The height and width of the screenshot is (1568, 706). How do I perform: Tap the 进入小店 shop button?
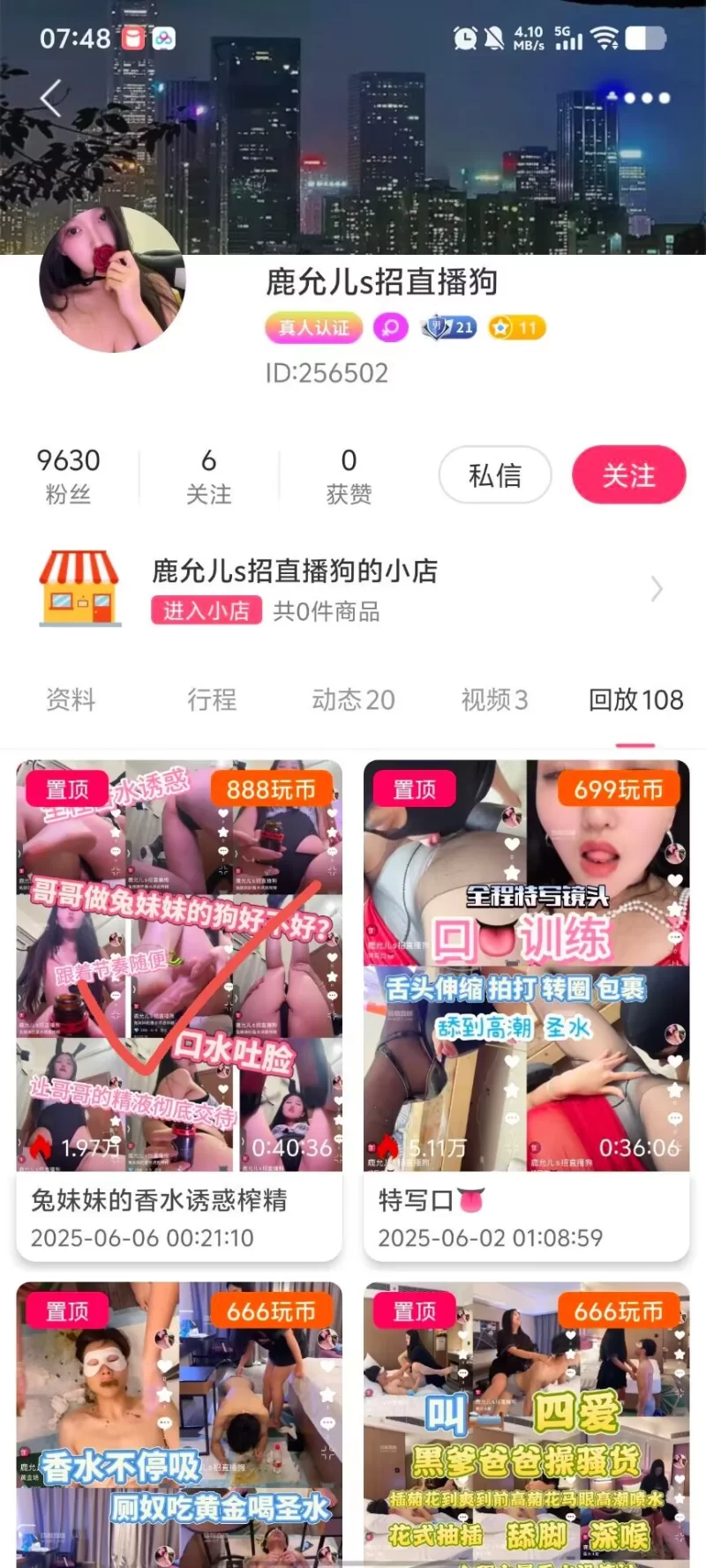tap(207, 610)
